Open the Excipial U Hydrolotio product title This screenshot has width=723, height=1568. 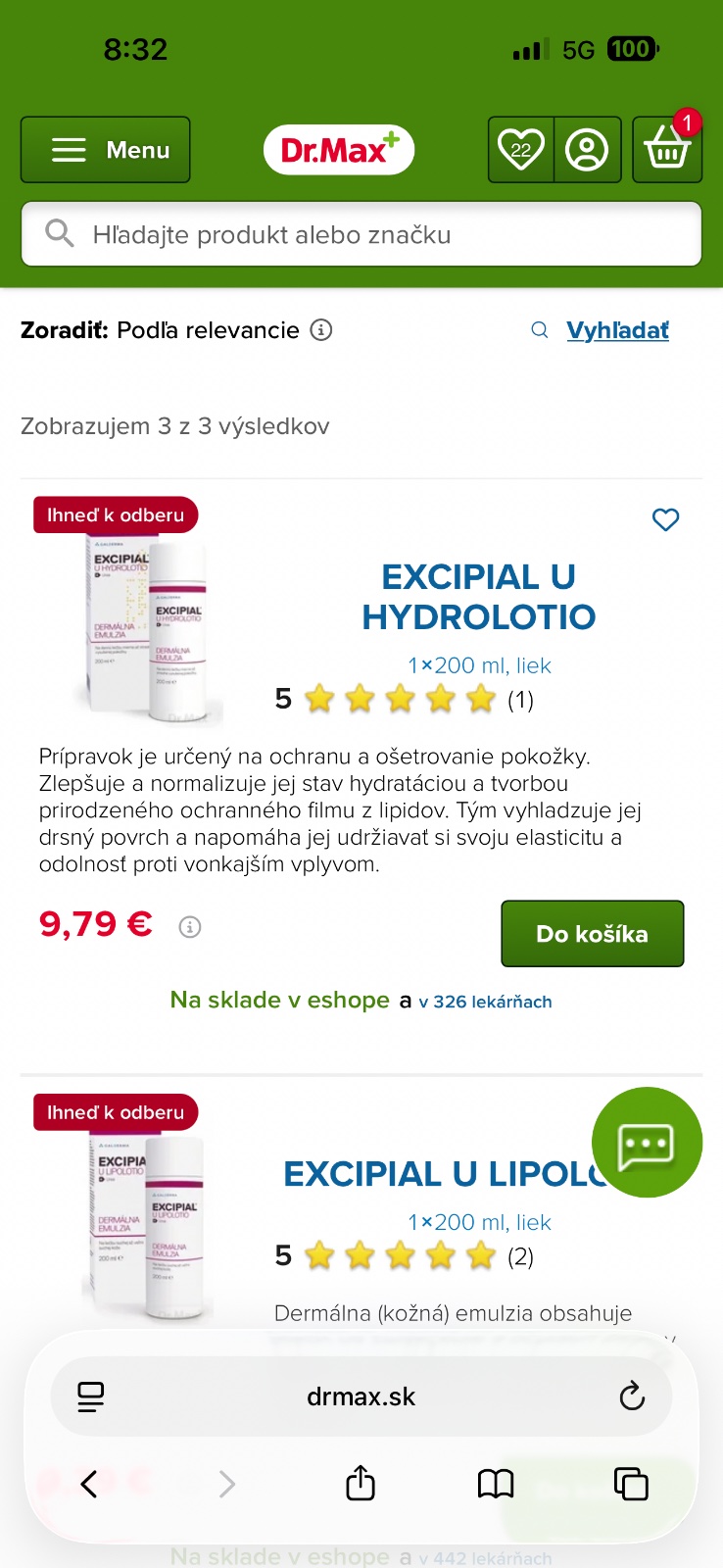[478, 597]
